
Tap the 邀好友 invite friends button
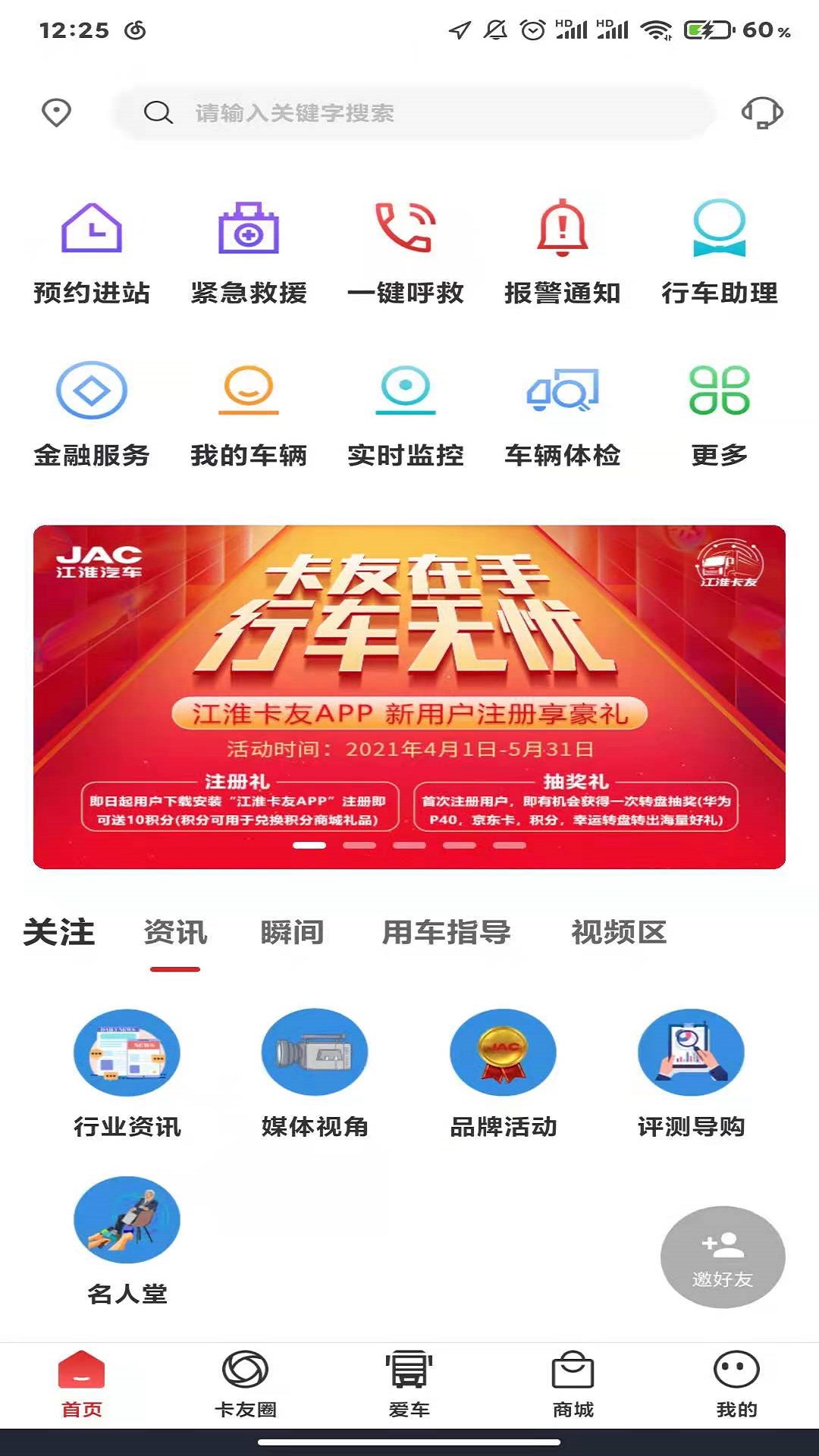point(723,1257)
